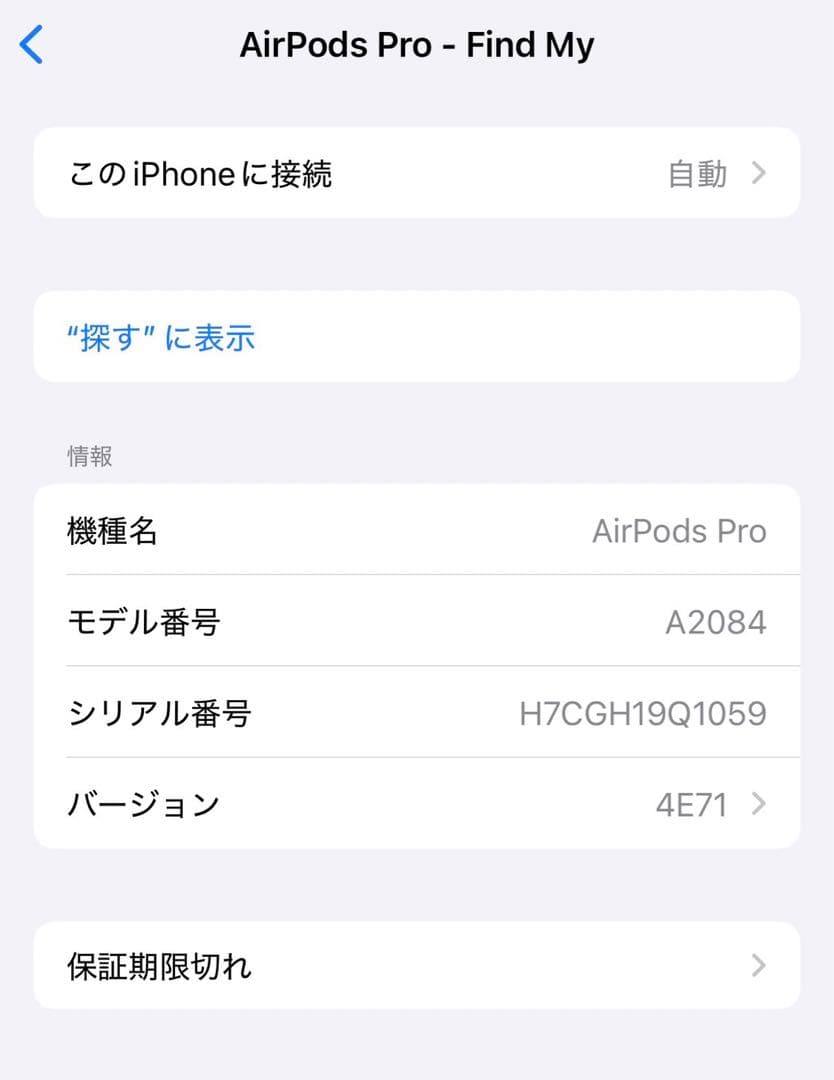
Task: Select the AirPods Pro machine name value
Action: point(681,531)
